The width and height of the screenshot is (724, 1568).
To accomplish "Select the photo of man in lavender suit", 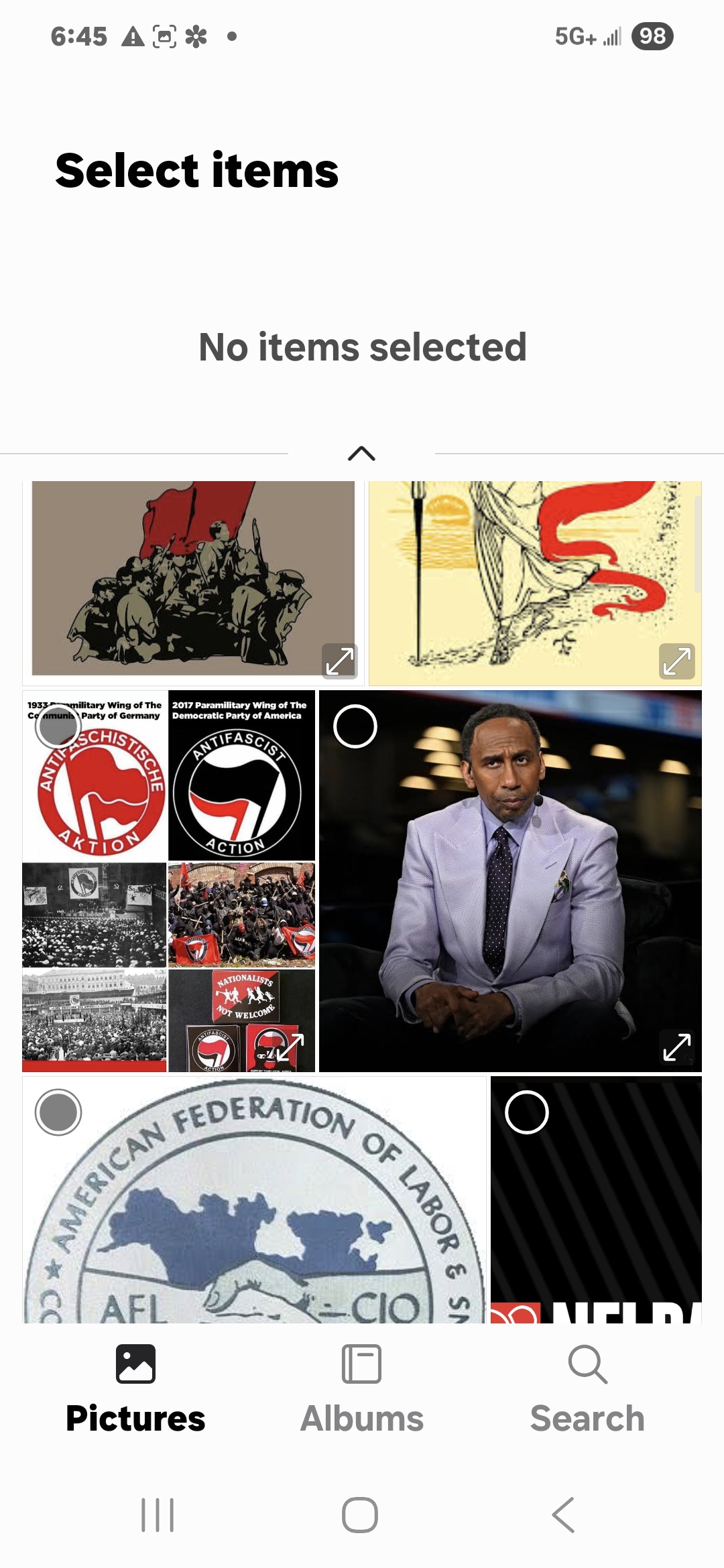I will [355, 726].
